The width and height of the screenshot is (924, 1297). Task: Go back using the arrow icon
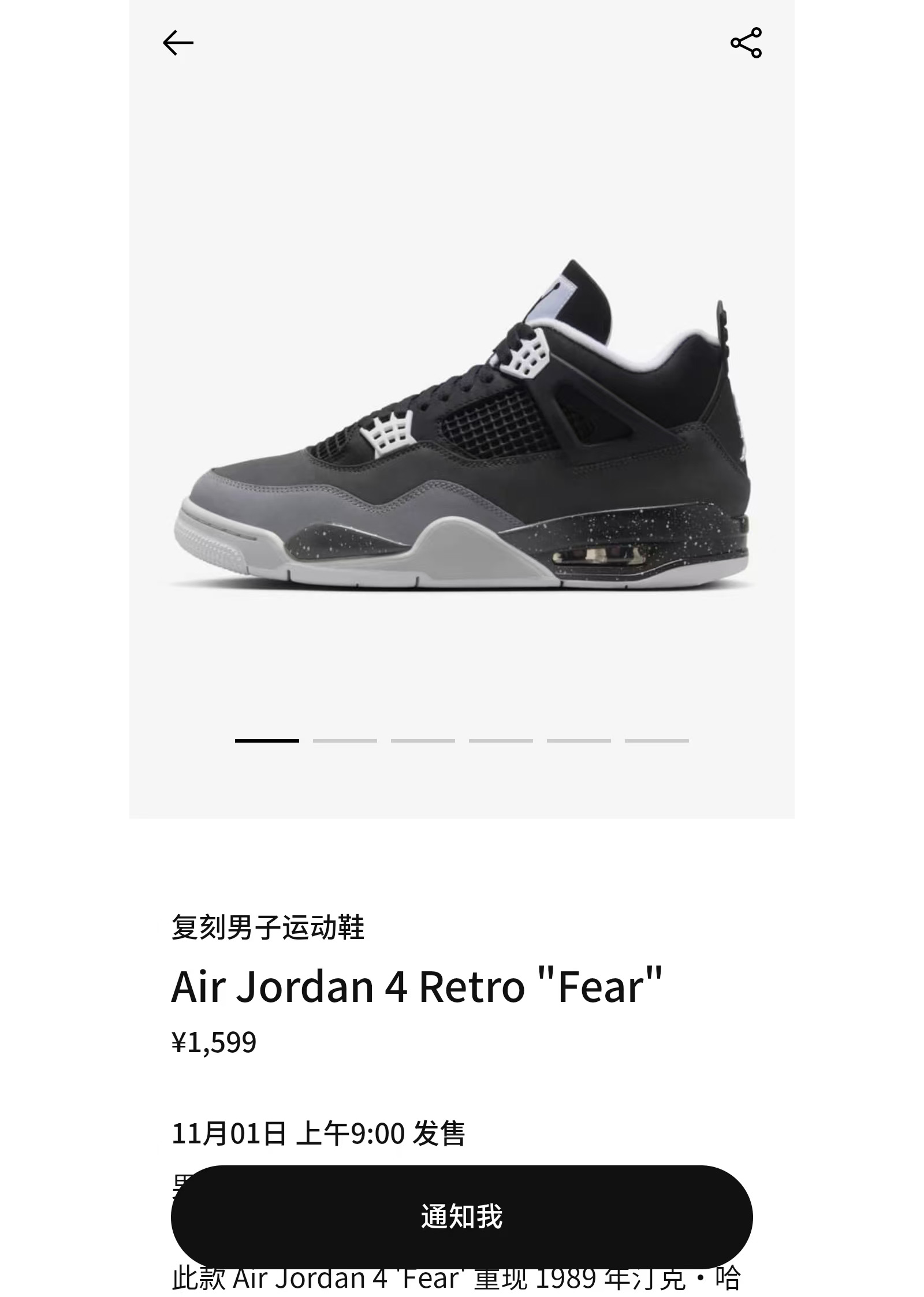click(178, 43)
